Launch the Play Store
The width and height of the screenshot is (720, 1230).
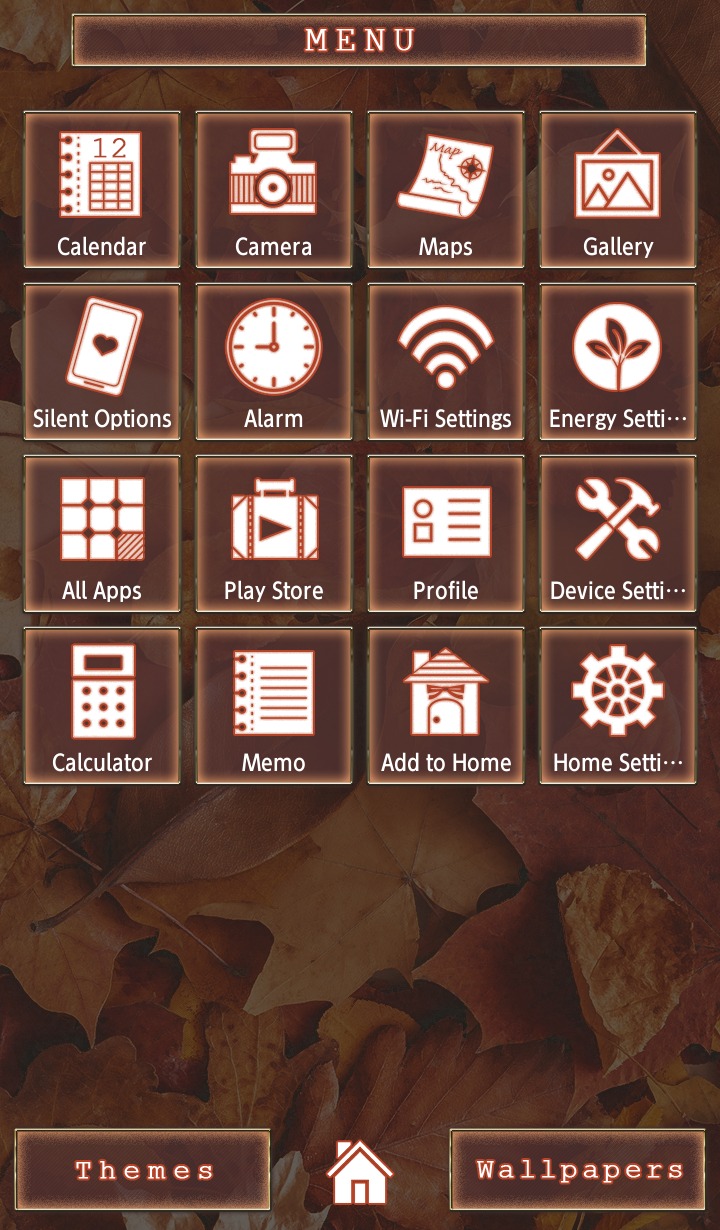[x=274, y=534]
